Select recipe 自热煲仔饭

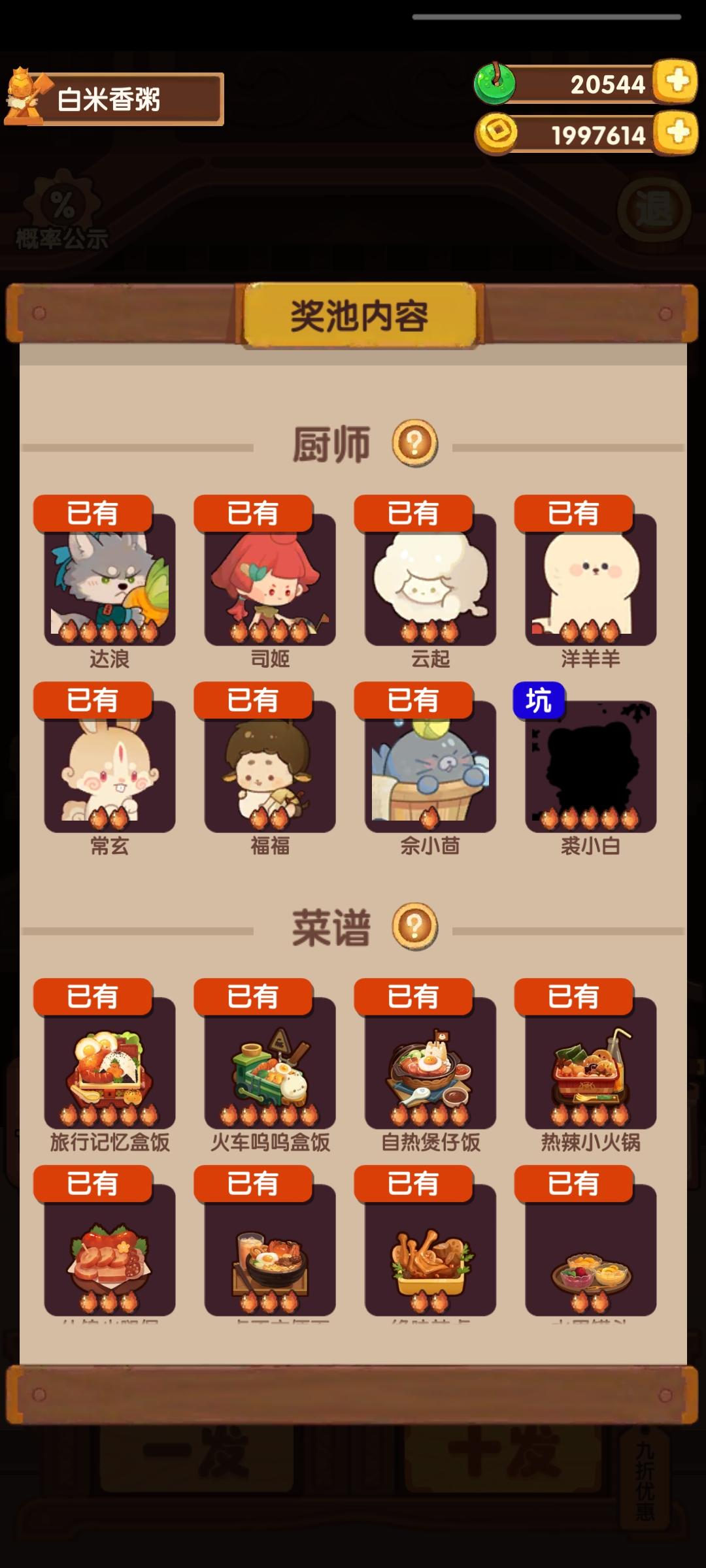(x=430, y=1064)
